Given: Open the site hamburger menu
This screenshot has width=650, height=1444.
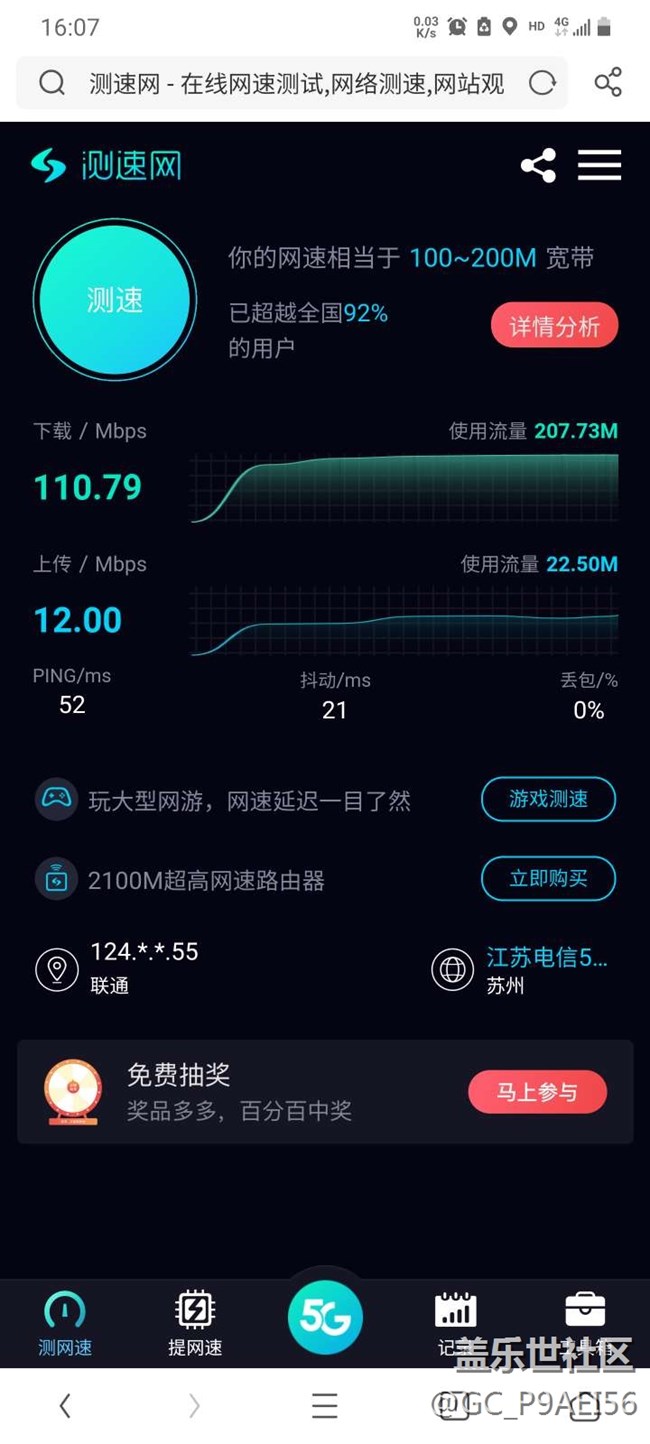Looking at the screenshot, I should click(x=599, y=165).
